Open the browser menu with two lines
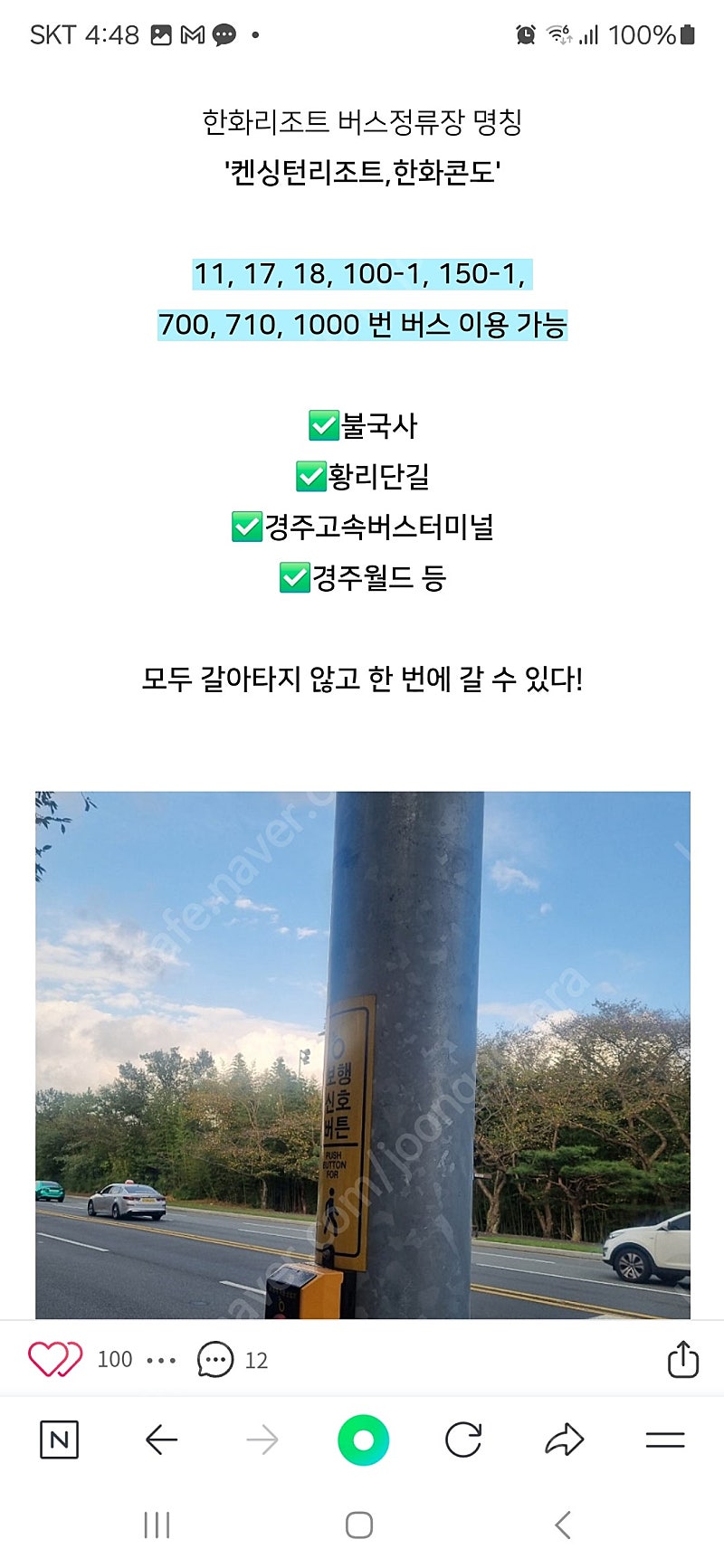Screen dimensions: 724x1568 [665, 1440]
